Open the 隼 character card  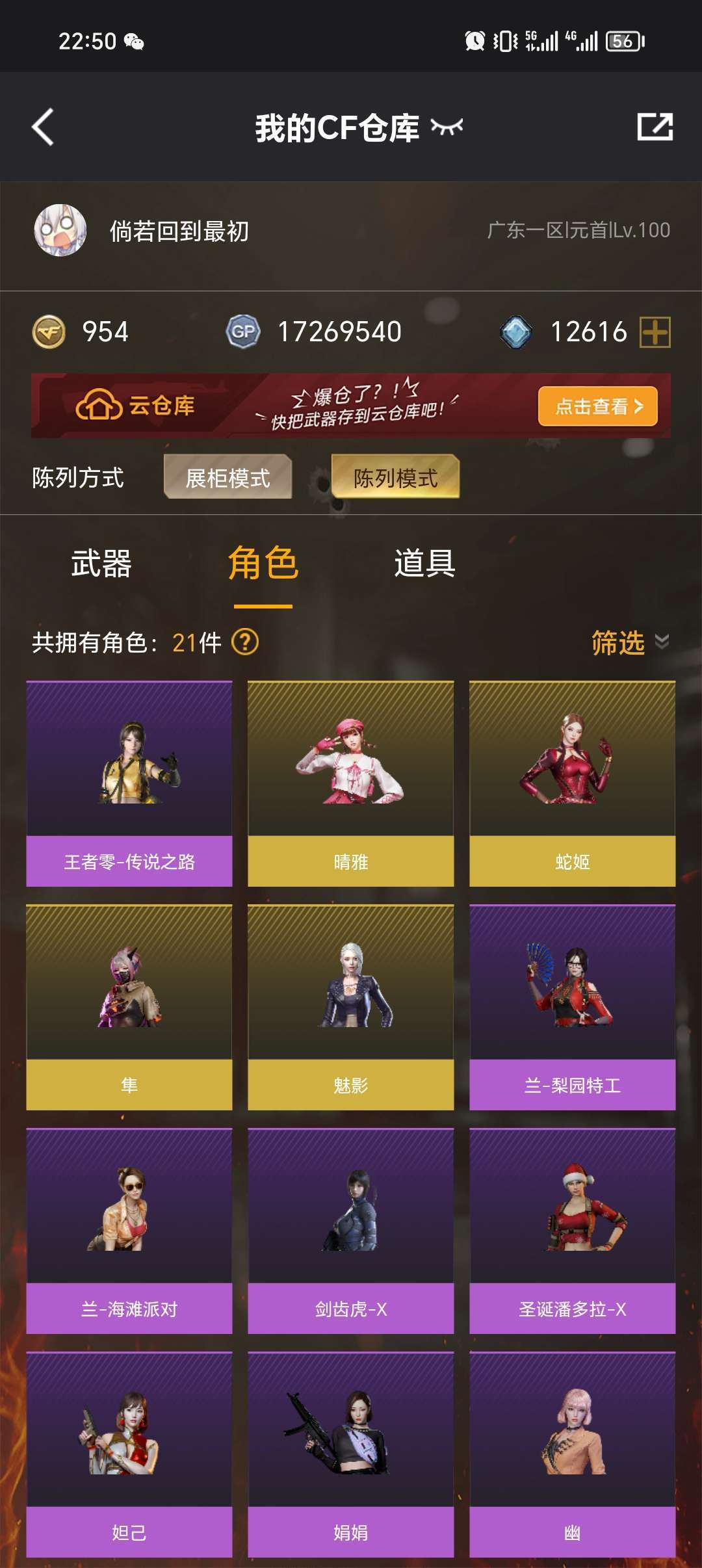coord(129,1007)
